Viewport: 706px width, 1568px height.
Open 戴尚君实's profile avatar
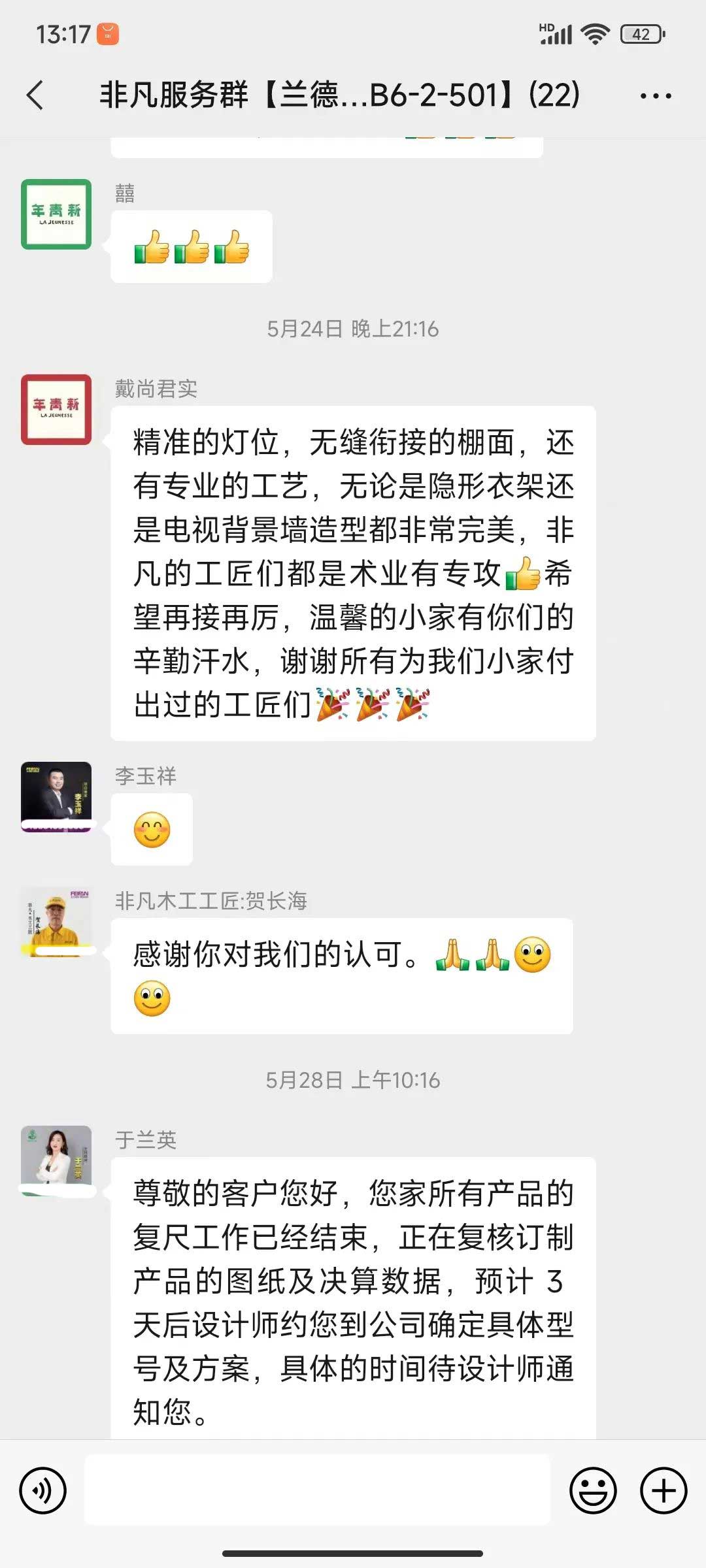click(56, 410)
